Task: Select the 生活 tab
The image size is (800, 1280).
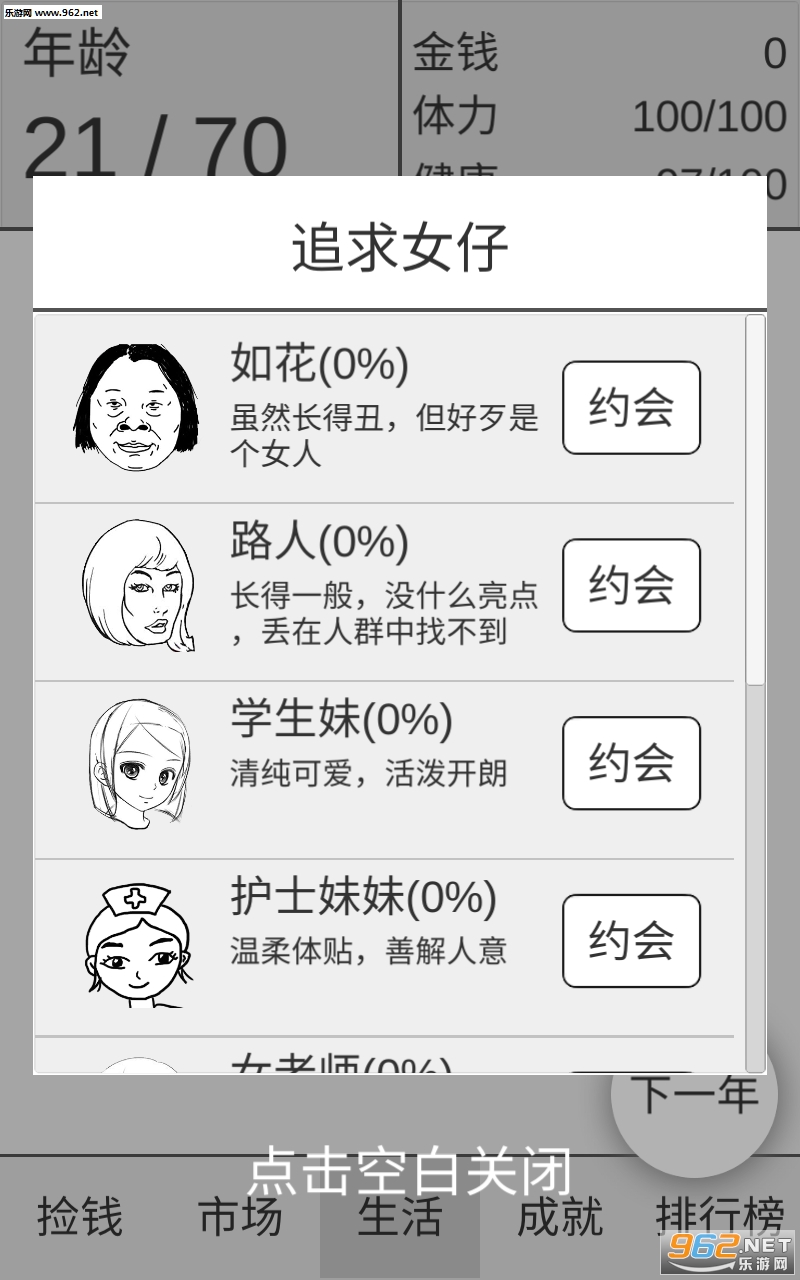Action: tap(400, 1218)
